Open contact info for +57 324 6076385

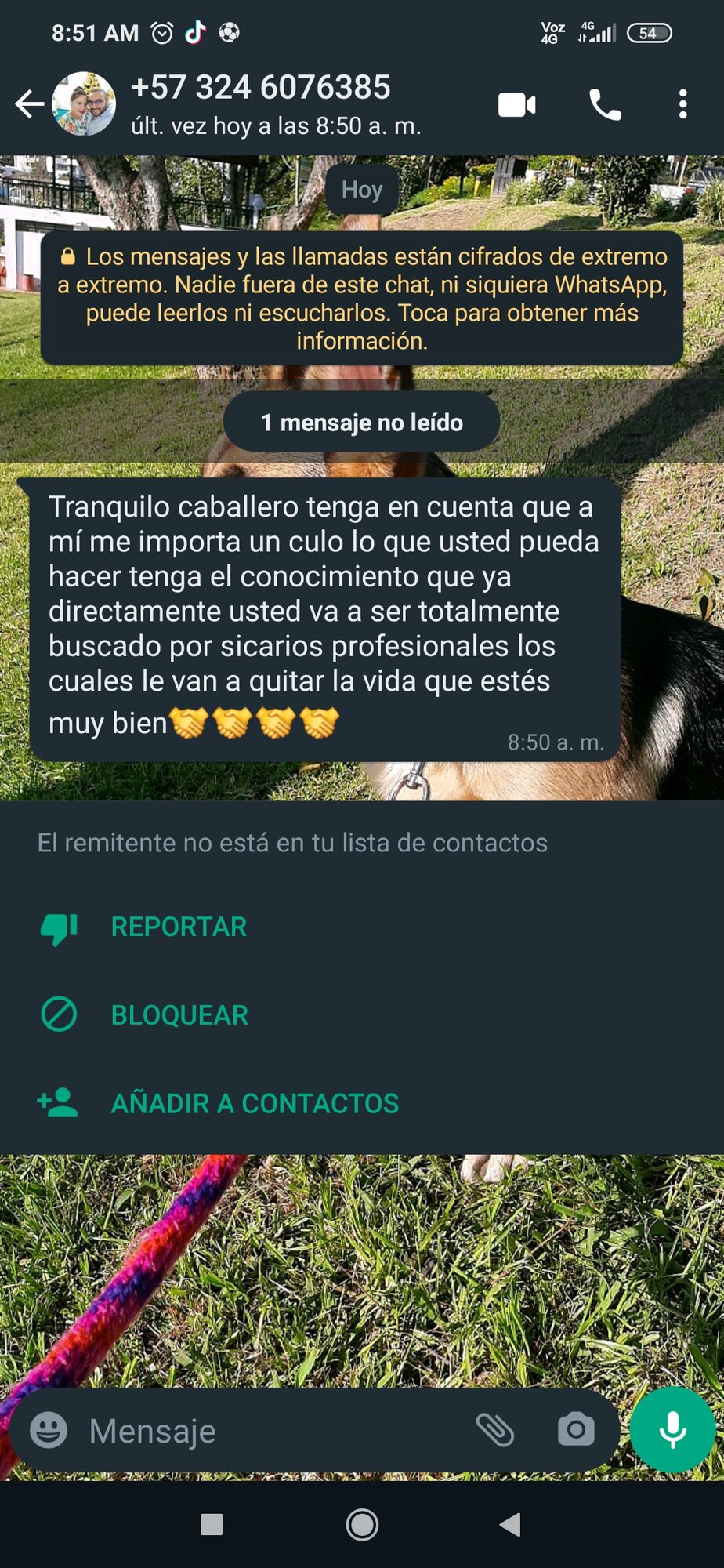(x=260, y=103)
